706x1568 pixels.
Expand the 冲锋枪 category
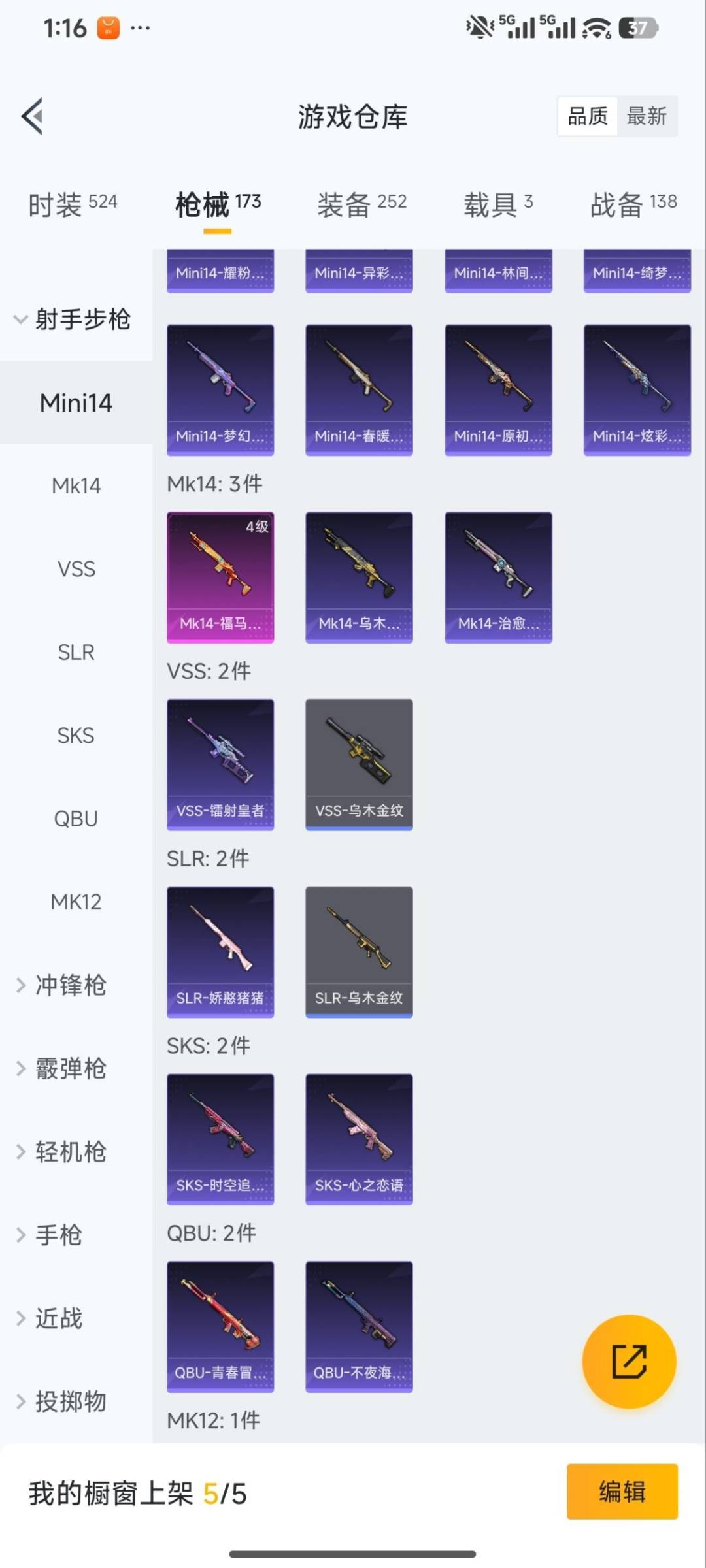point(72,987)
